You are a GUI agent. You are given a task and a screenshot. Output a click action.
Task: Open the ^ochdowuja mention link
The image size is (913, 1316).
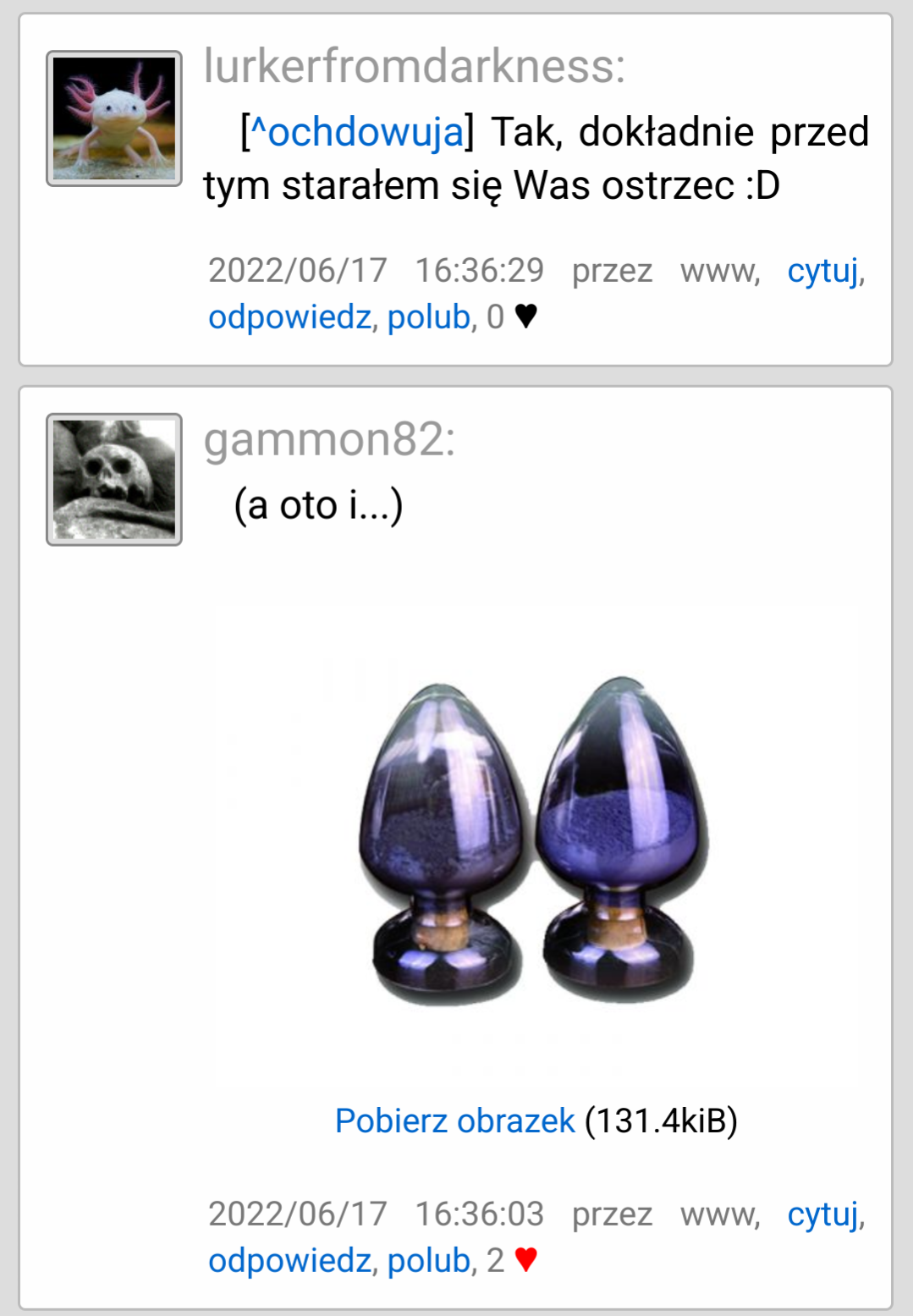(358, 133)
